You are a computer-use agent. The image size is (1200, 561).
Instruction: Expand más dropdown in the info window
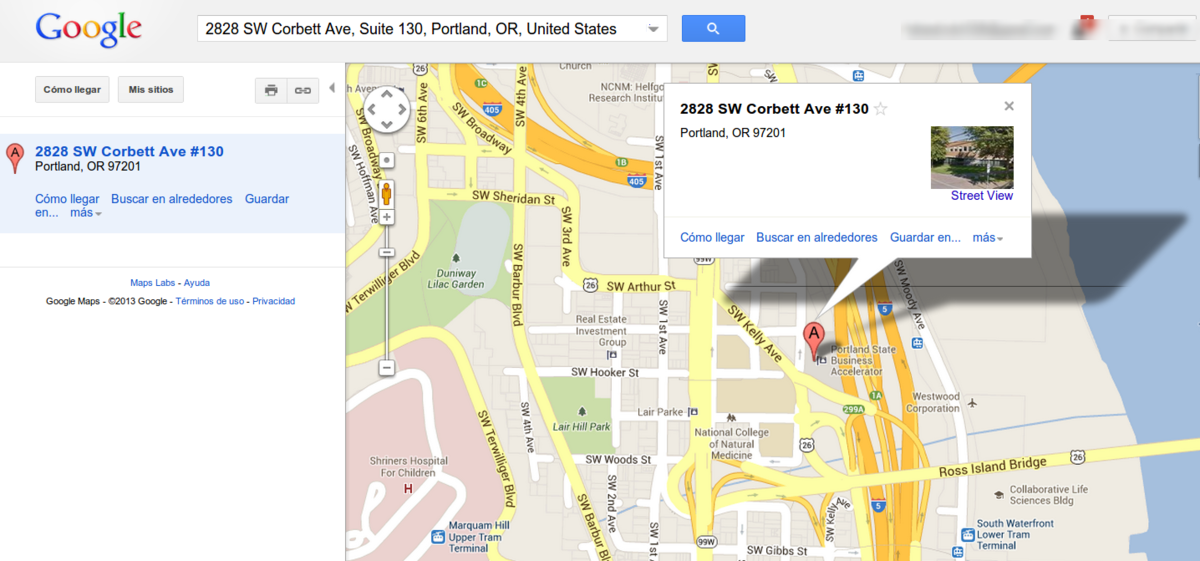(x=987, y=238)
